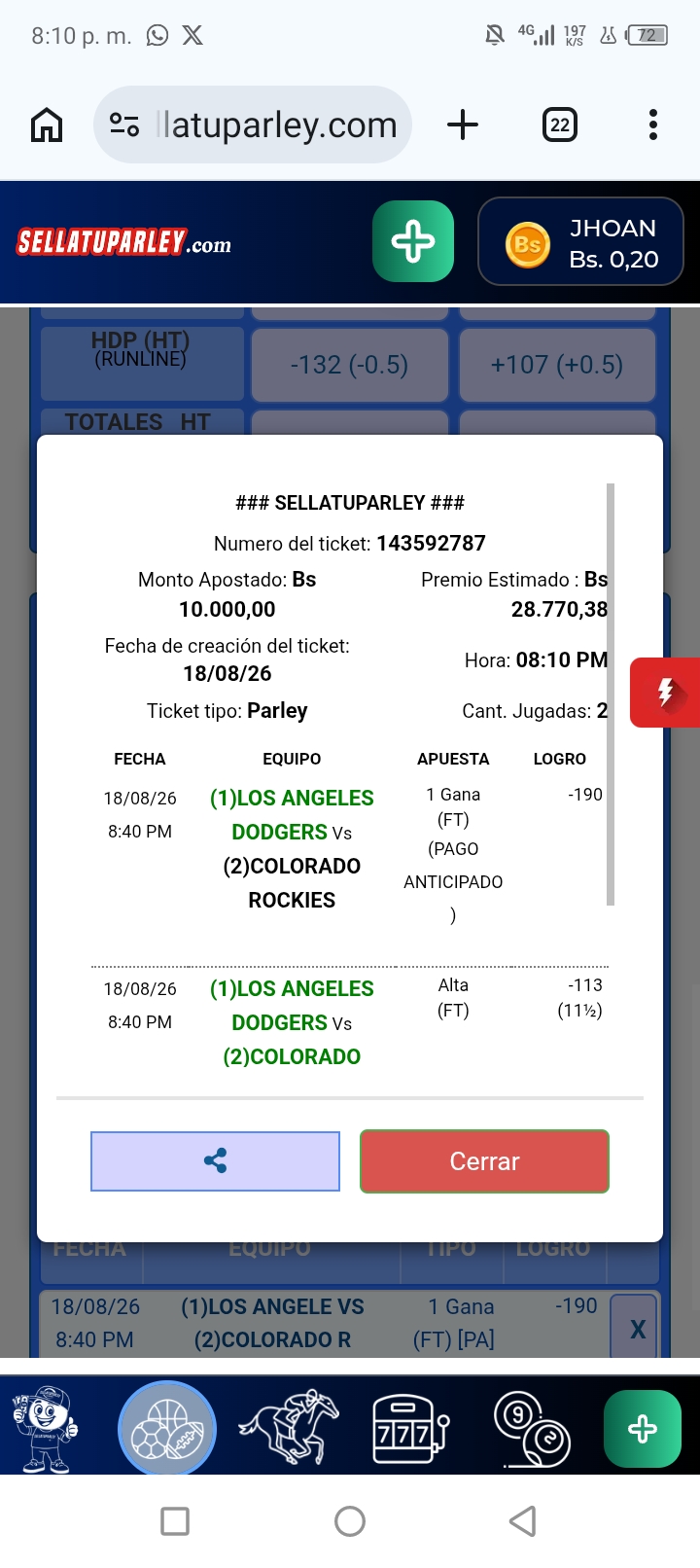The image size is (700, 1568).
Task: View the 22 open tabs
Action: click(x=560, y=125)
